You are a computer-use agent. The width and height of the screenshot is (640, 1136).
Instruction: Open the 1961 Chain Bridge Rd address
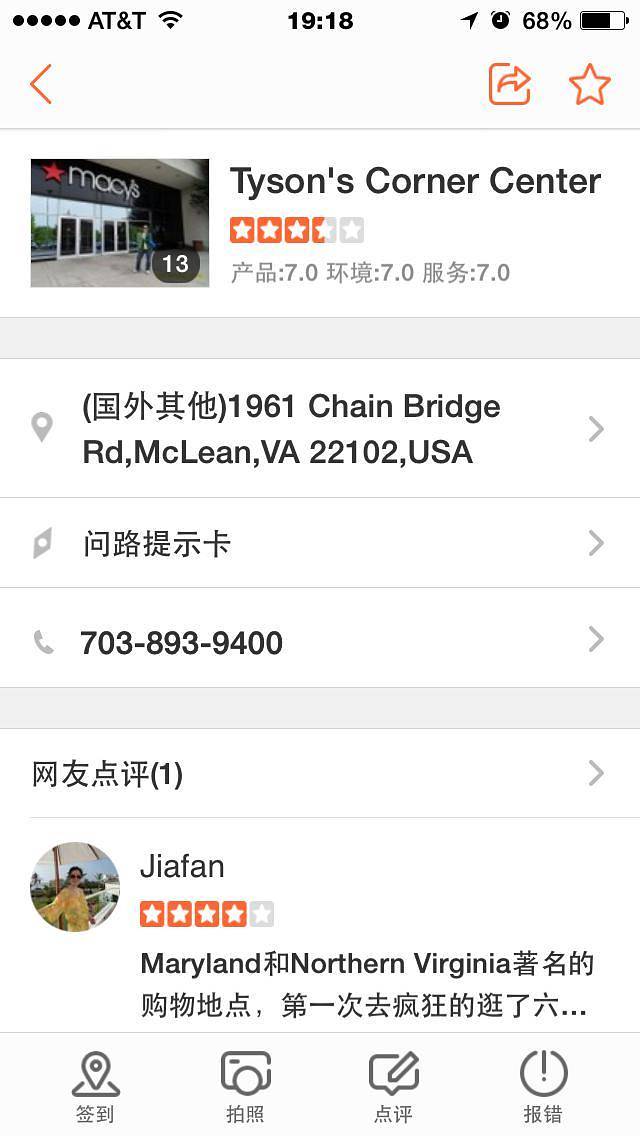coord(320,429)
